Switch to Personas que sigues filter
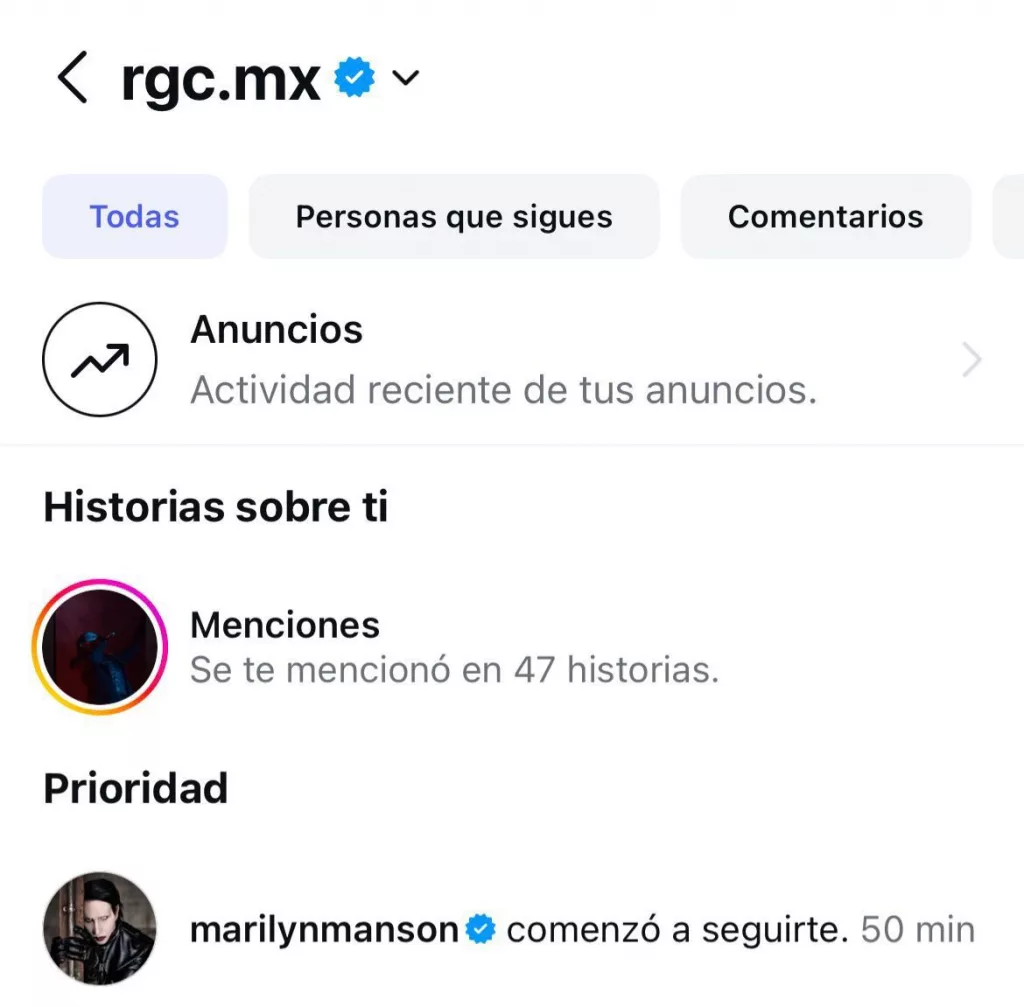The height and width of the screenshot is (1007, 1024). click(x=454, y=217)
